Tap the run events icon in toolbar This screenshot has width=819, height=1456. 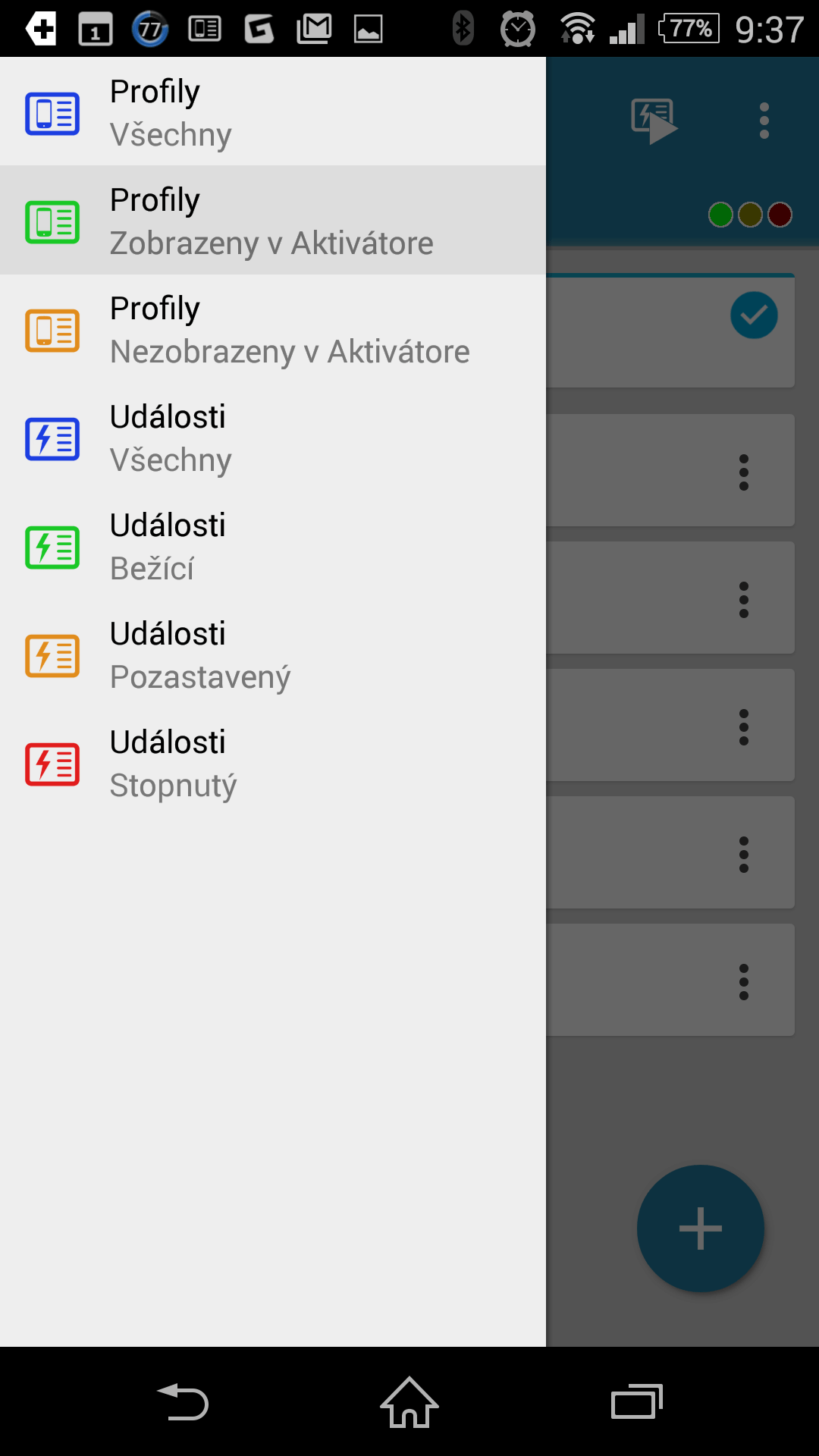(654, 121)
